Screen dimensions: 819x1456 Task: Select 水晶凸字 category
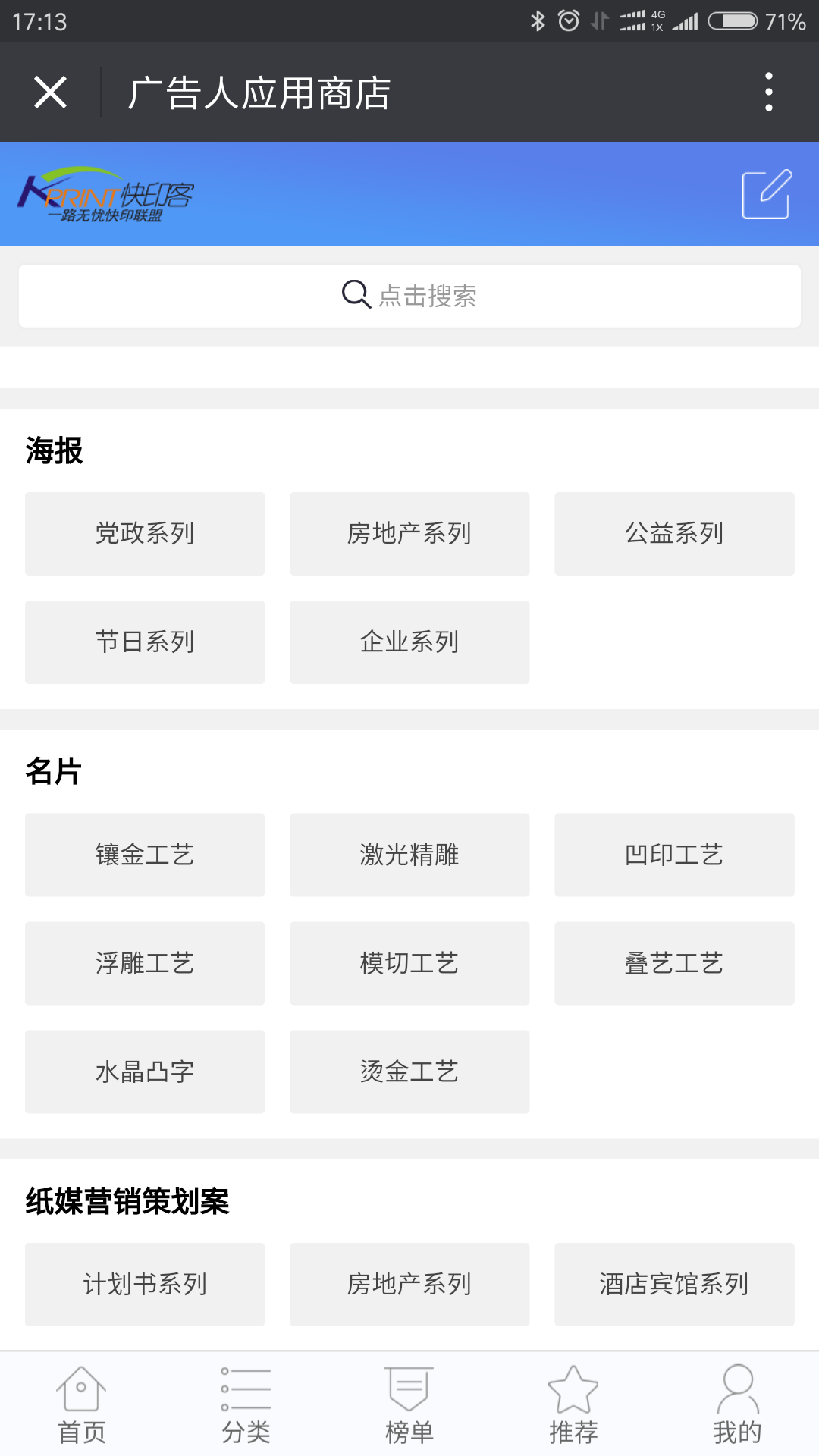145,1072
